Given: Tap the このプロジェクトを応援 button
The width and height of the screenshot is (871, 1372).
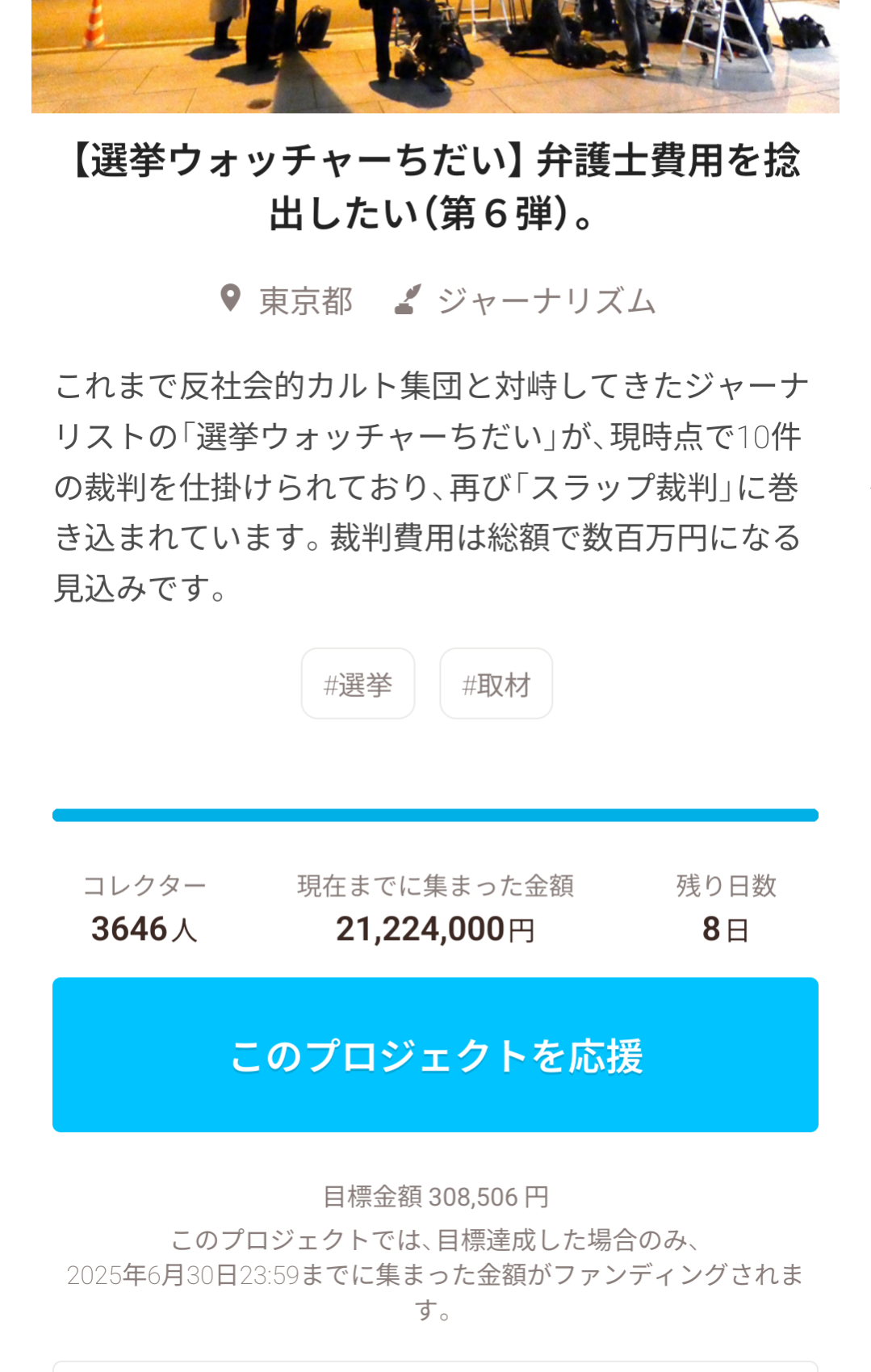Looking at the screenshot, I should click(x=435, y=1054).
